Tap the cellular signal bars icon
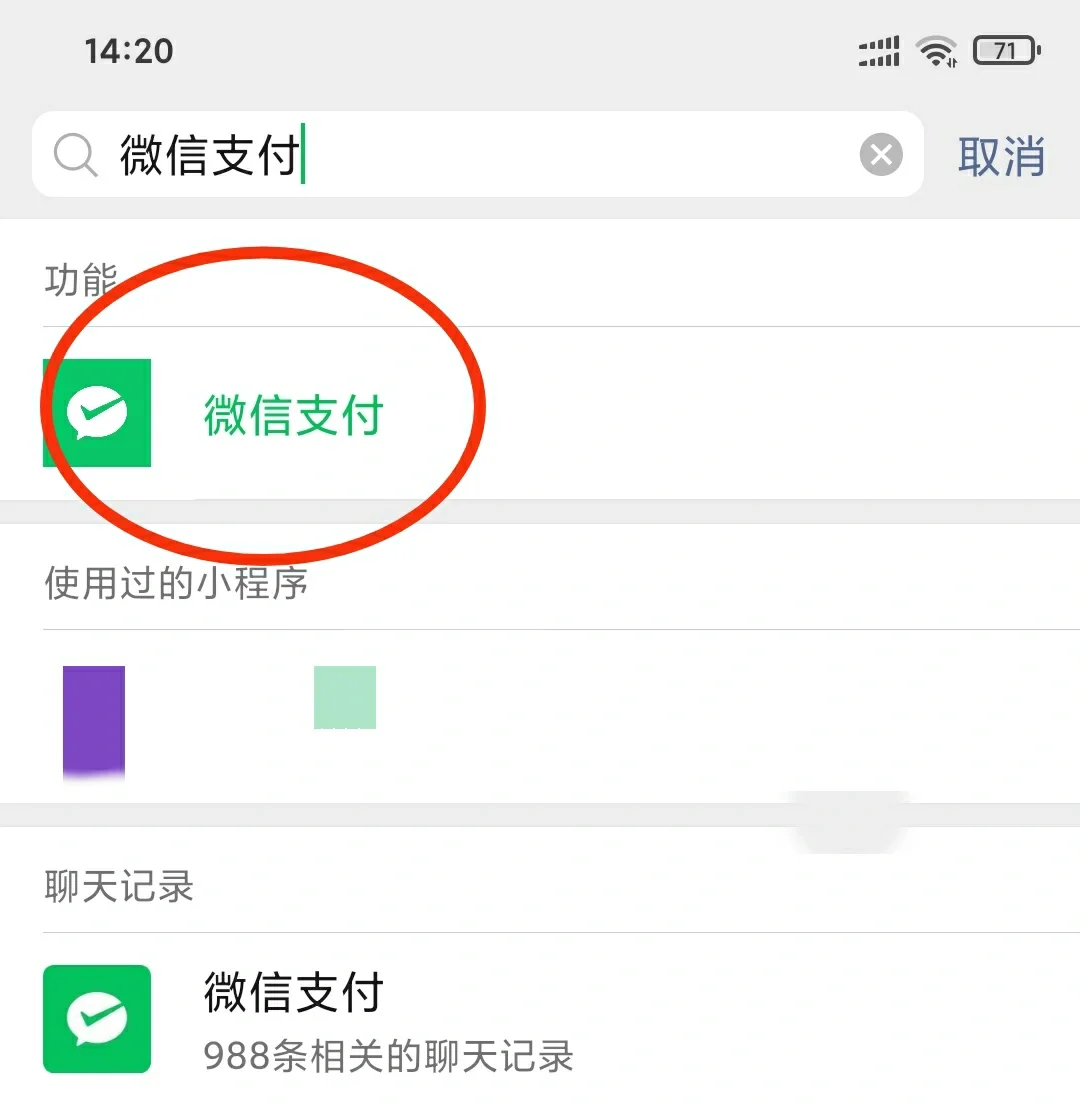The image size is (1080, 1104). [878, 49]
